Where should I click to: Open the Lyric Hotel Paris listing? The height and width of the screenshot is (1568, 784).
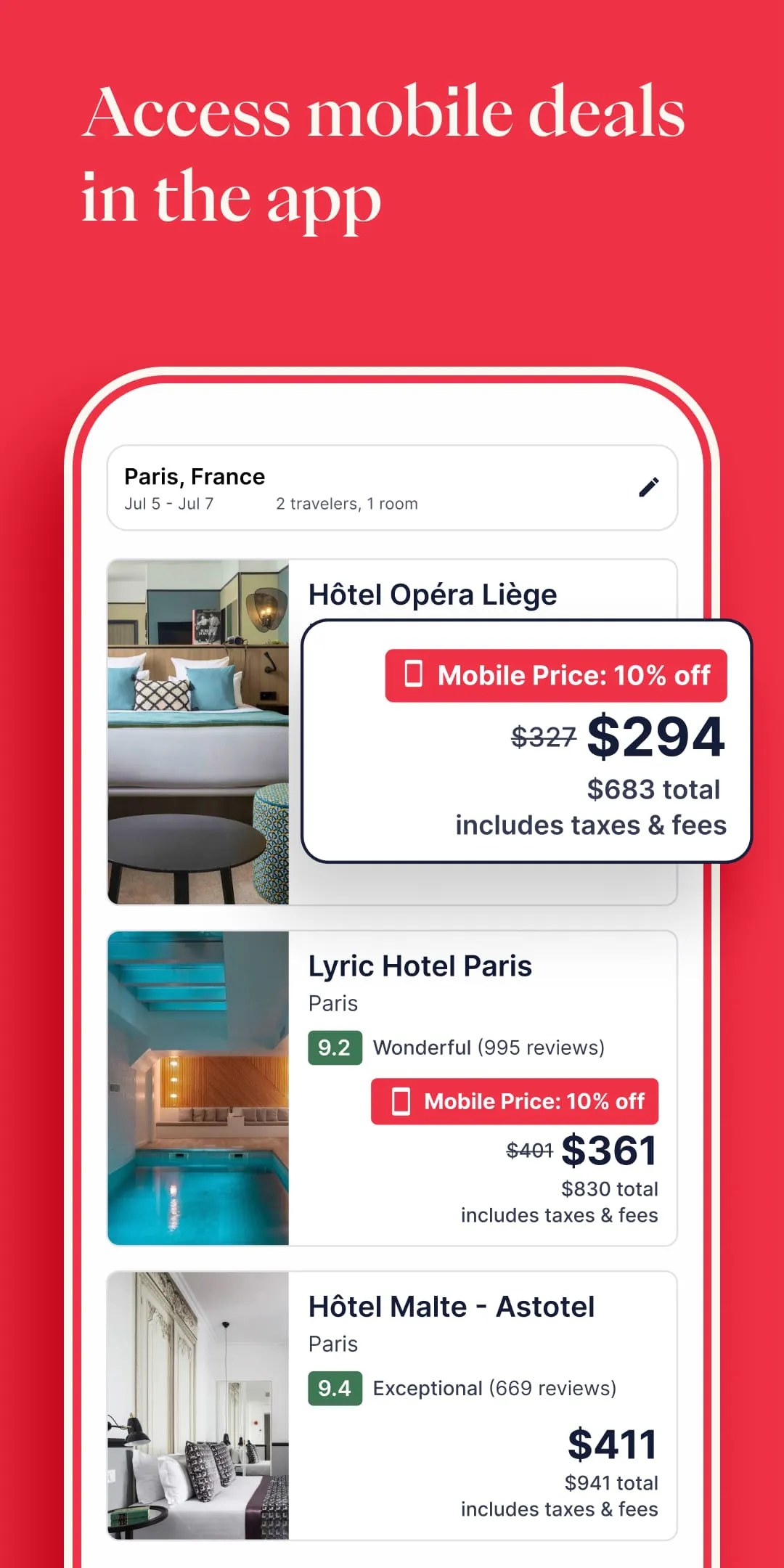tap(420, 965)
